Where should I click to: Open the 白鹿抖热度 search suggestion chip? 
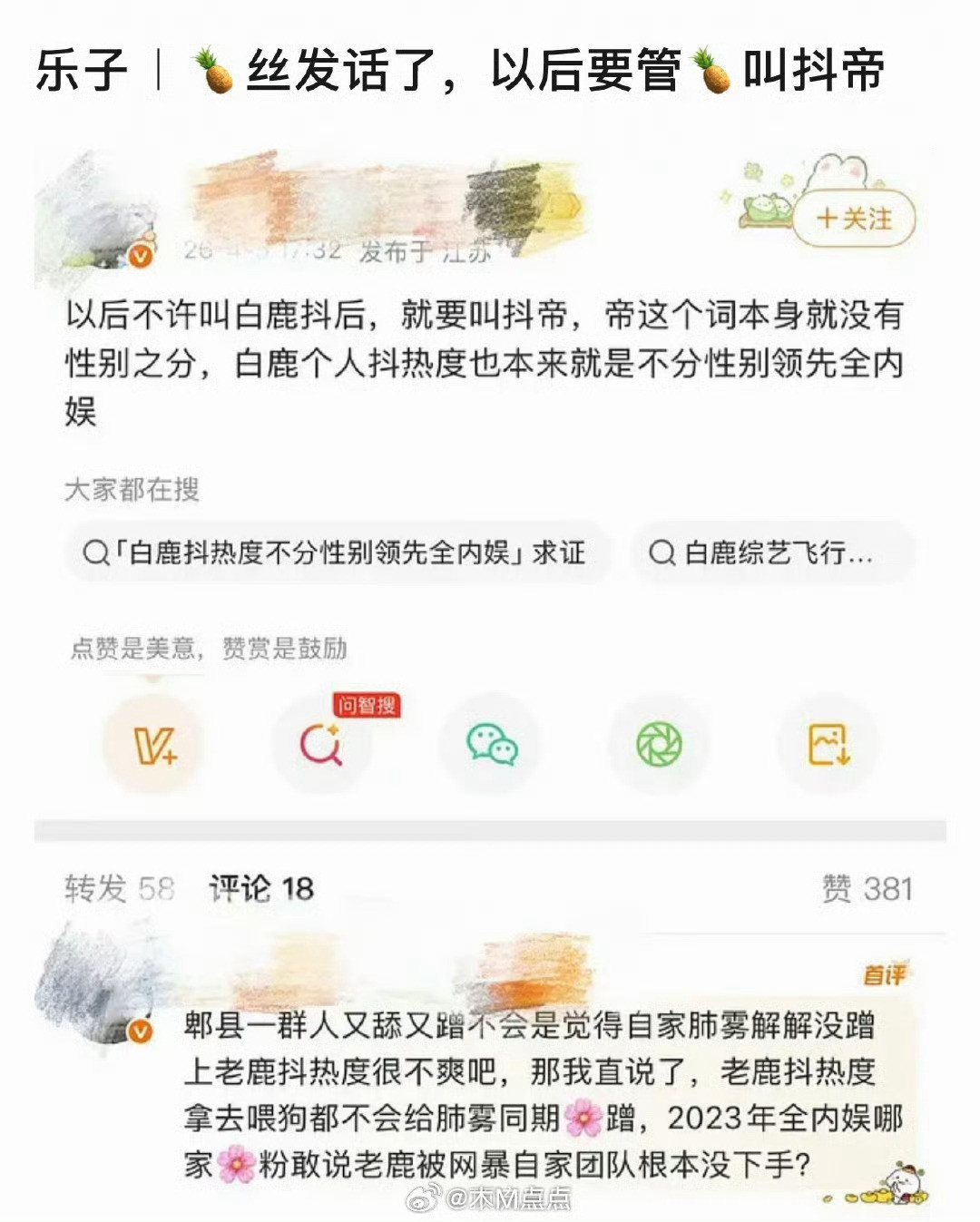pos(340,549)
